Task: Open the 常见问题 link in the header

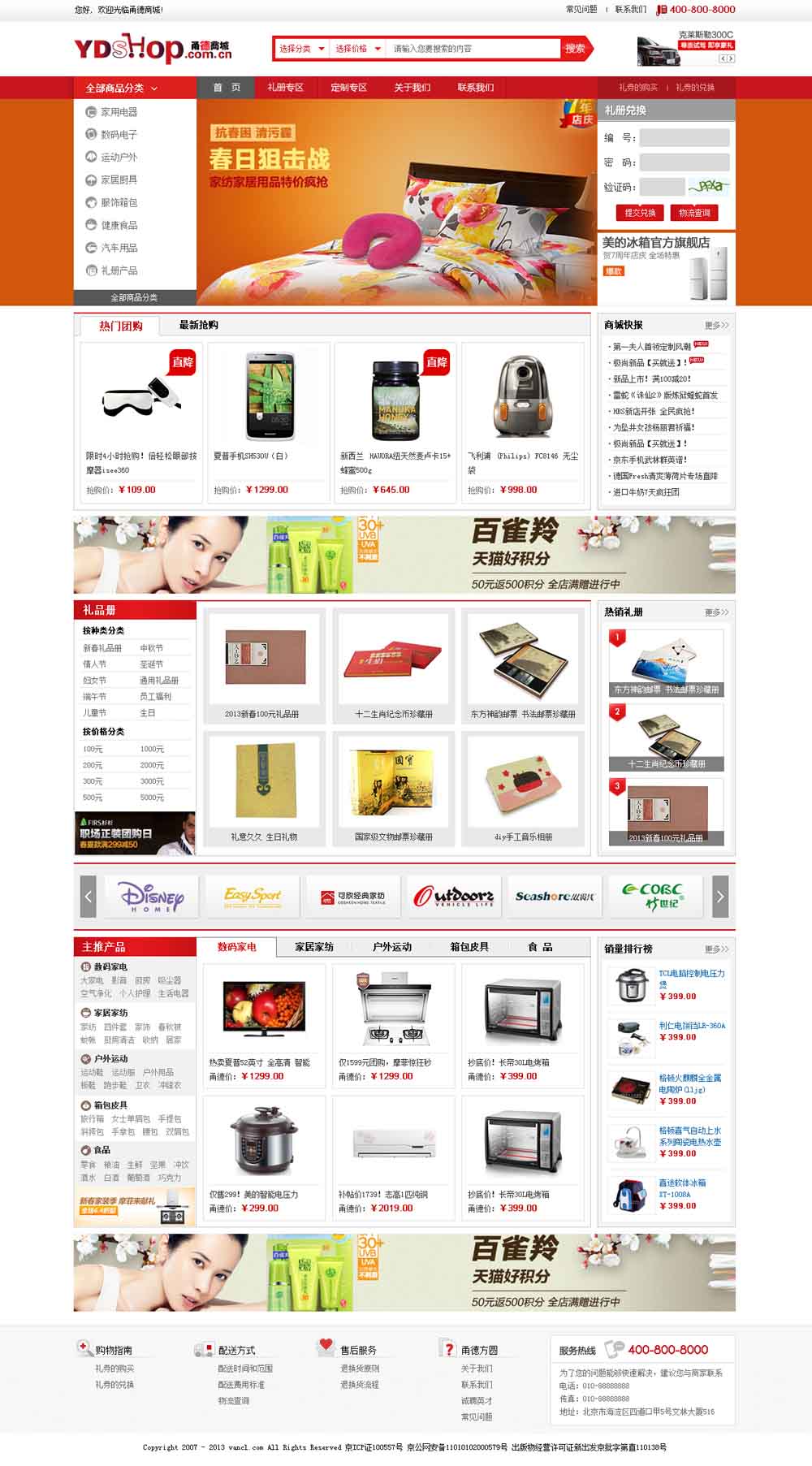Action: (x=581, y=10)
